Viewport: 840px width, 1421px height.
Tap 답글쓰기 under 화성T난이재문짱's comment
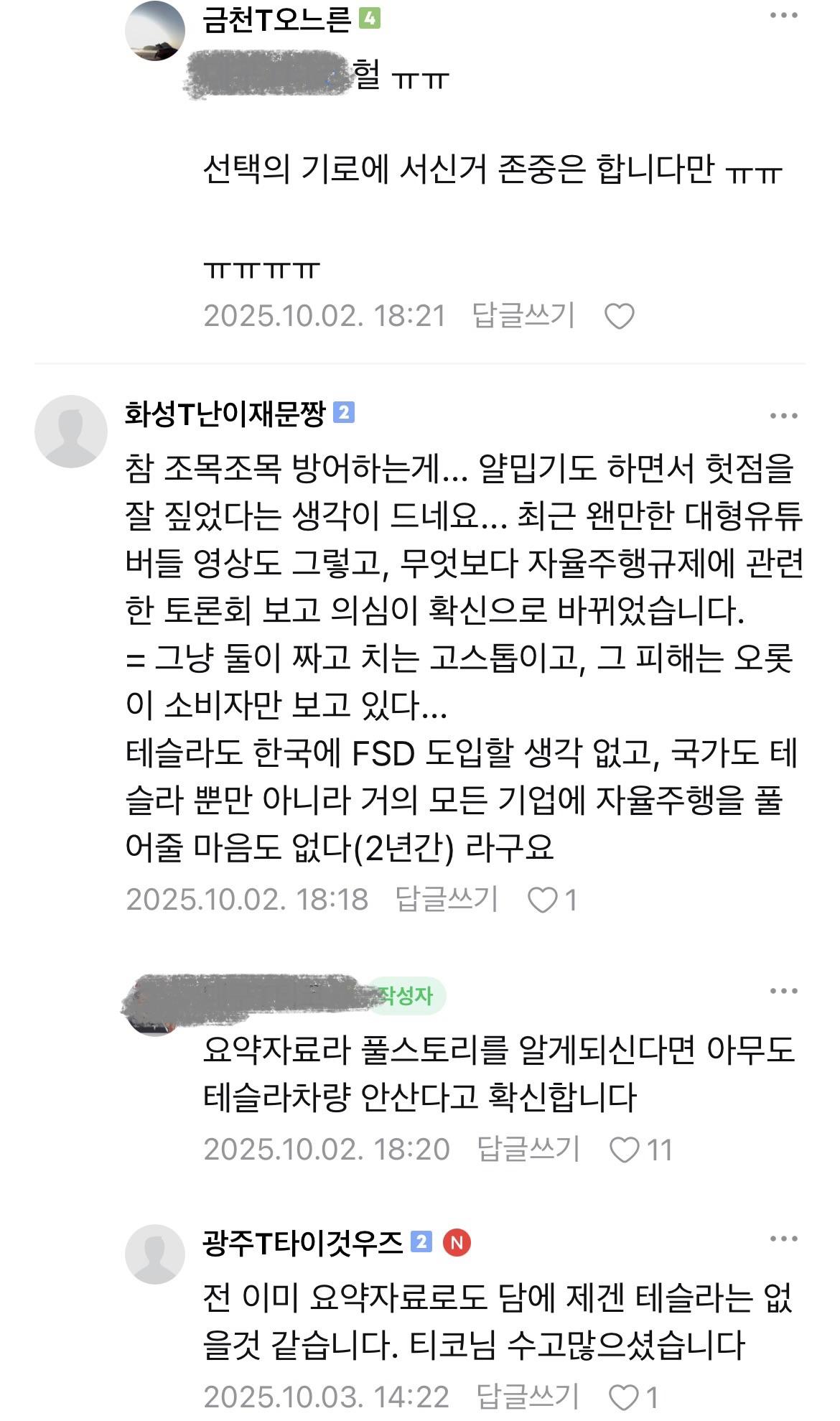click(x=447, y=899)
